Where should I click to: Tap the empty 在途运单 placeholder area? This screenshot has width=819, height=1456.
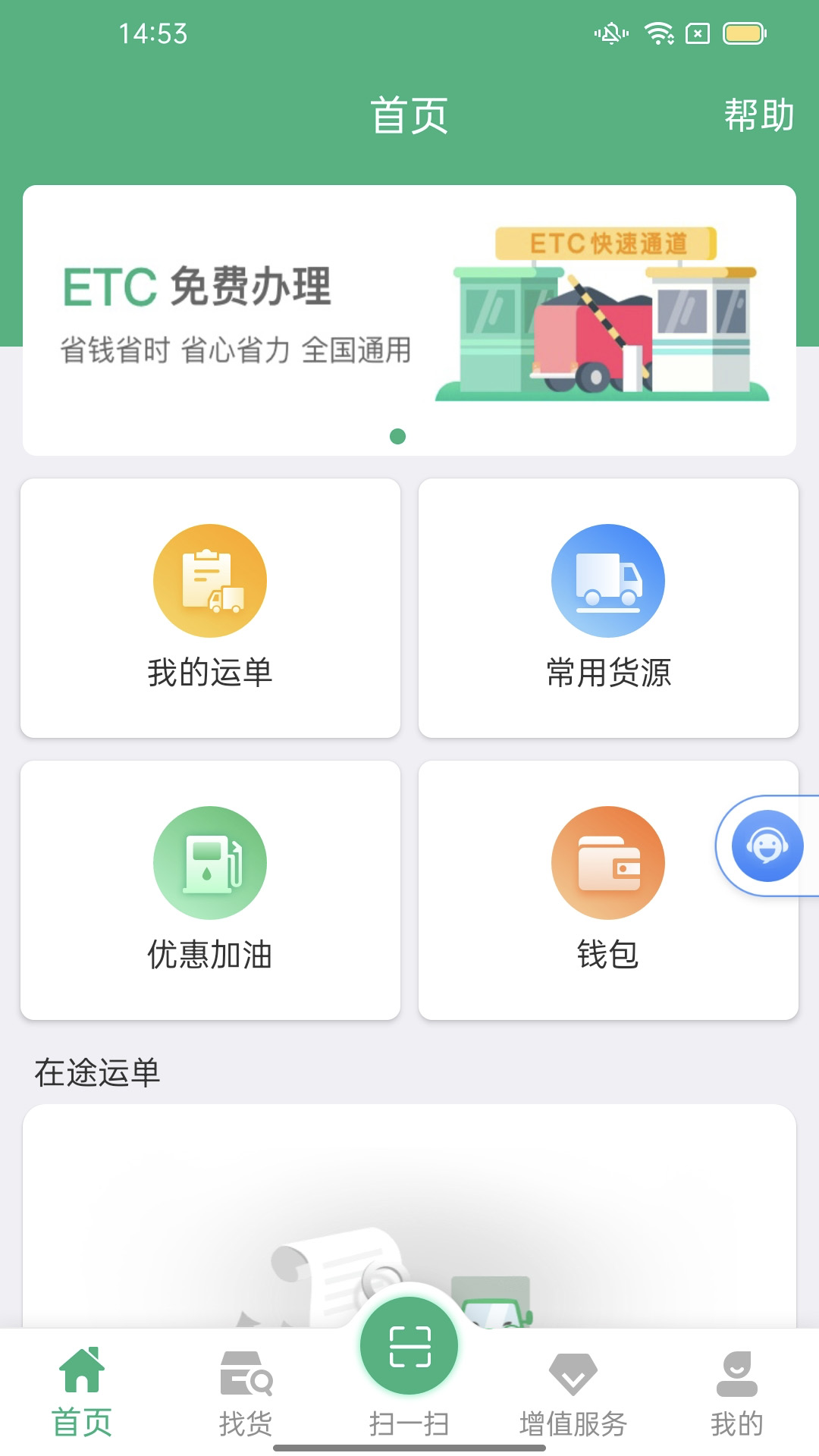click(x=409, y=1213)
